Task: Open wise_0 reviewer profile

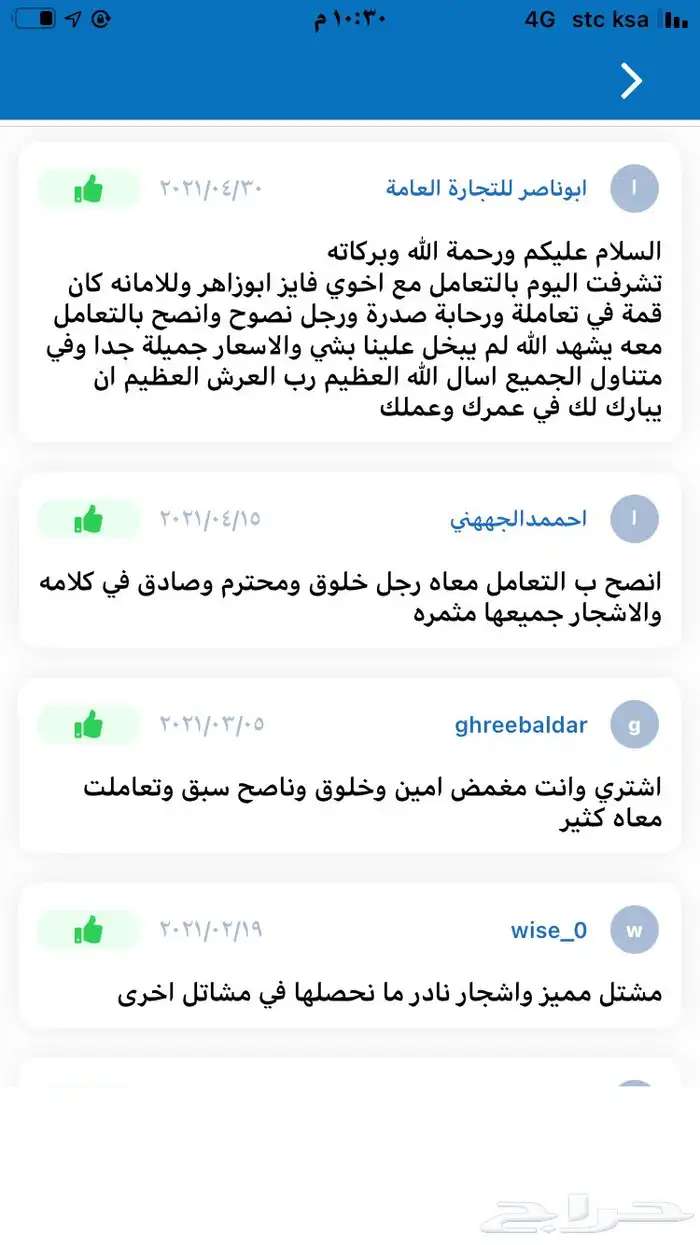Action: 548,930
